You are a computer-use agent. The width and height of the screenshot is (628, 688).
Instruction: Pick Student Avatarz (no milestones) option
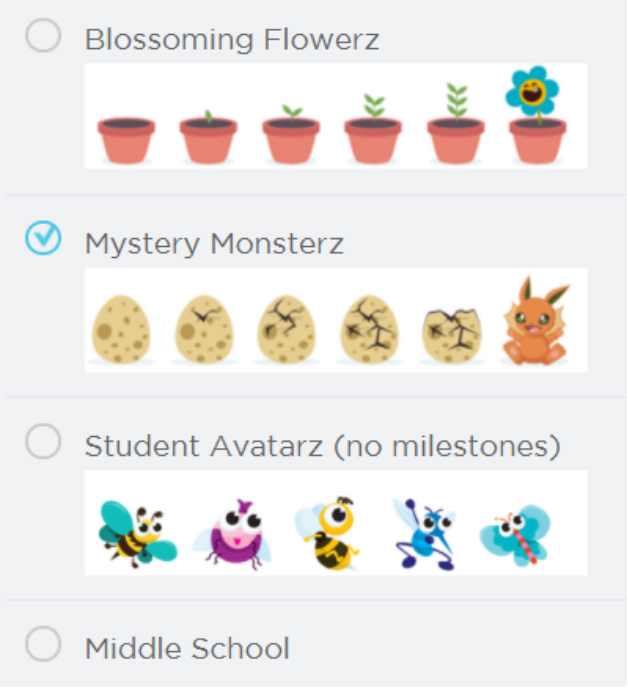pos(43,442)
